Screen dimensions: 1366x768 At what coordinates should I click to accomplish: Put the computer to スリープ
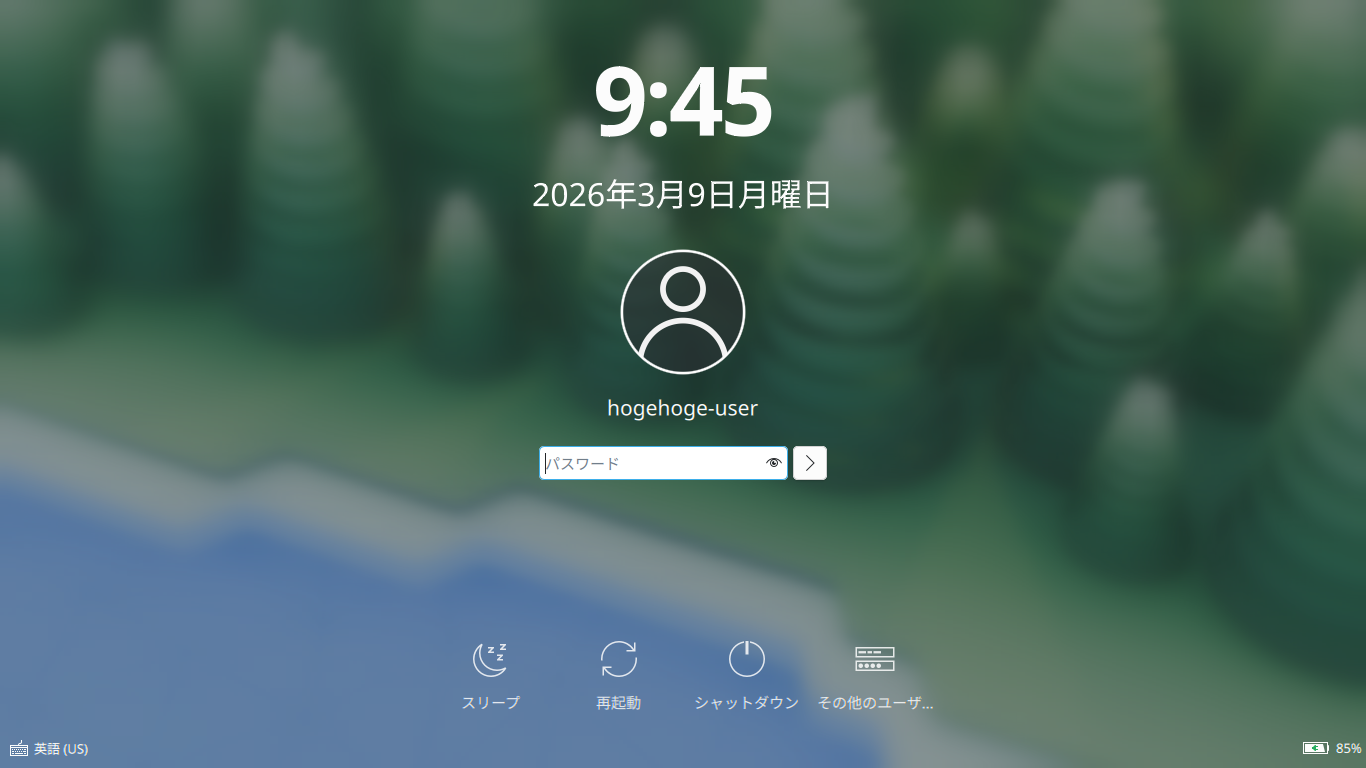[490, 673]
